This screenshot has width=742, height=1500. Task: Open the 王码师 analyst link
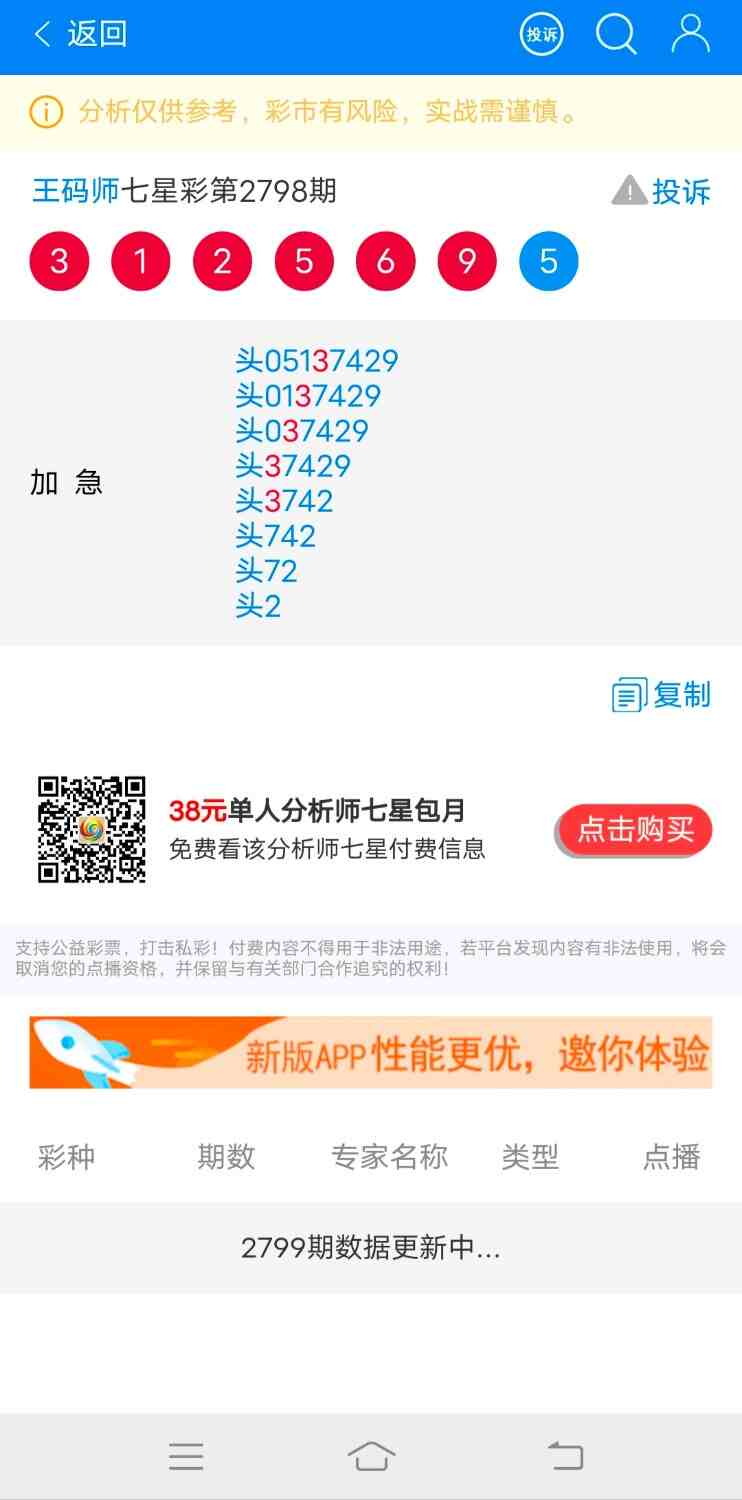click(x=76, y=190)
